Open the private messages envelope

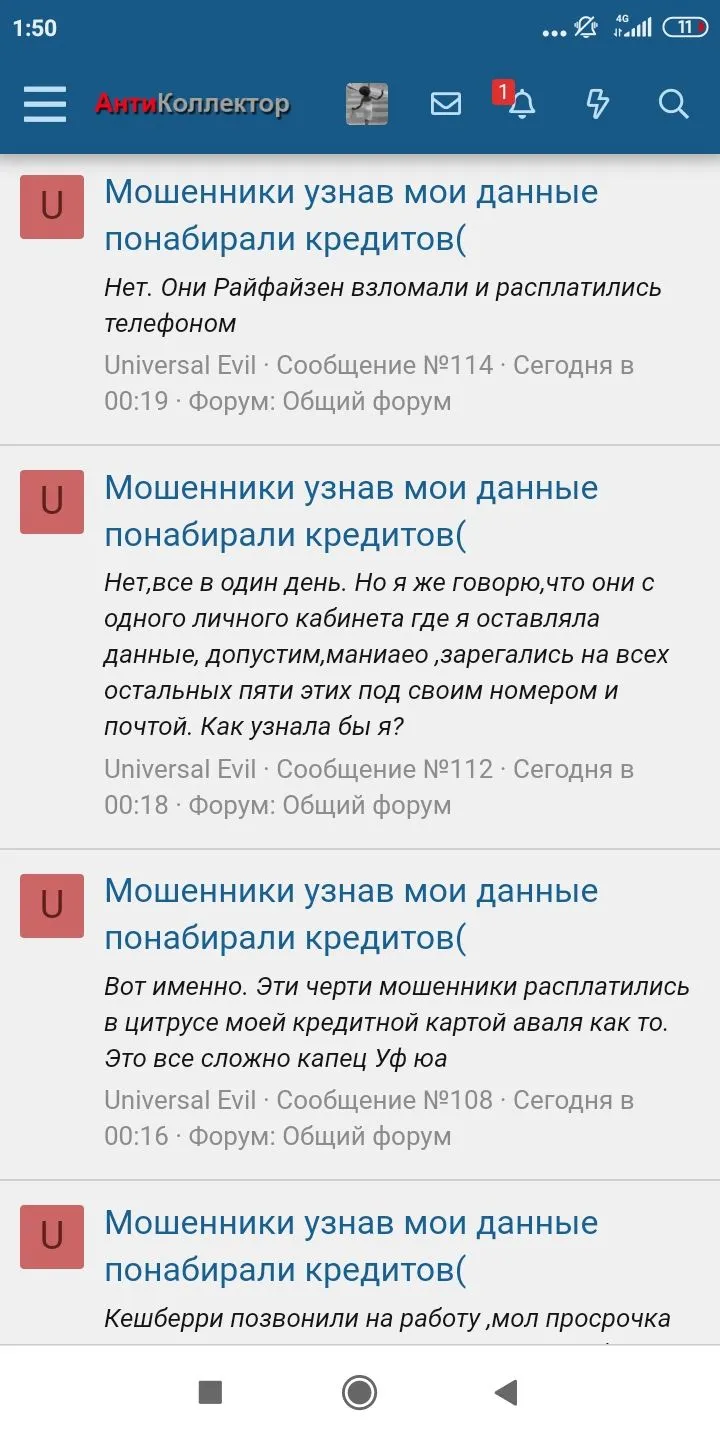[x=446, y=104]
